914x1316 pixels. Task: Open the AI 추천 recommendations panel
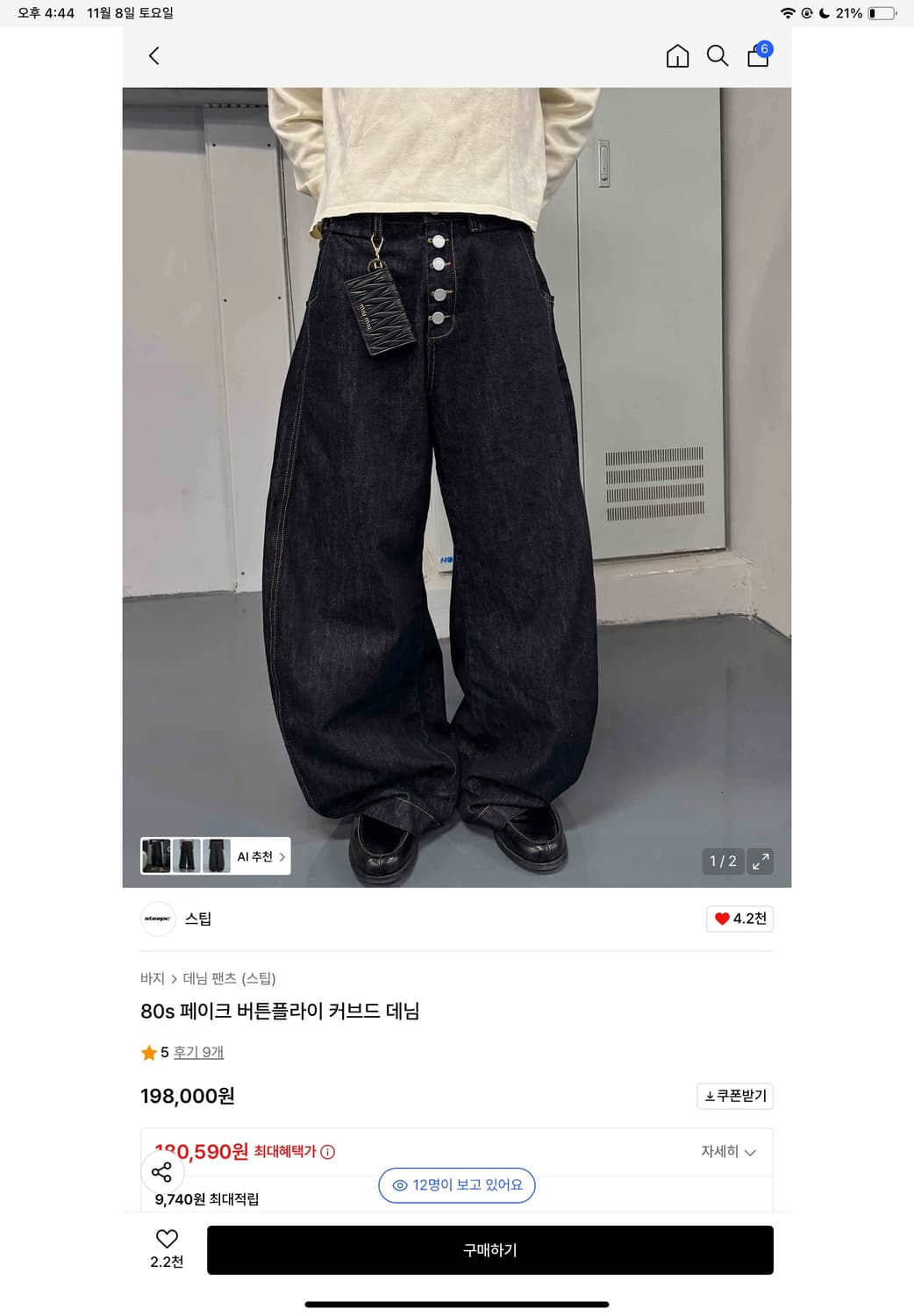coord(255,856)
